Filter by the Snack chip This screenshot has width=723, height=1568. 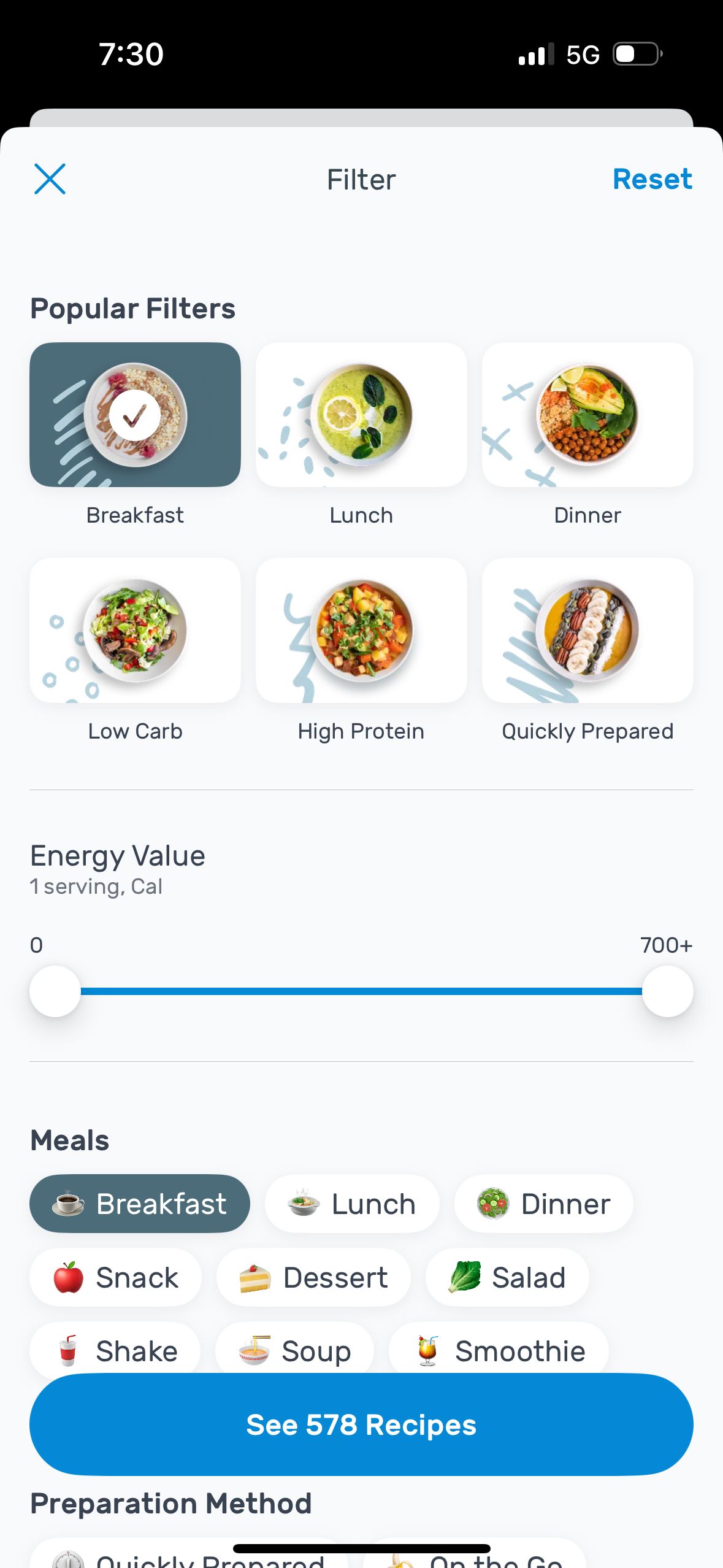(x=115, y=1277)
